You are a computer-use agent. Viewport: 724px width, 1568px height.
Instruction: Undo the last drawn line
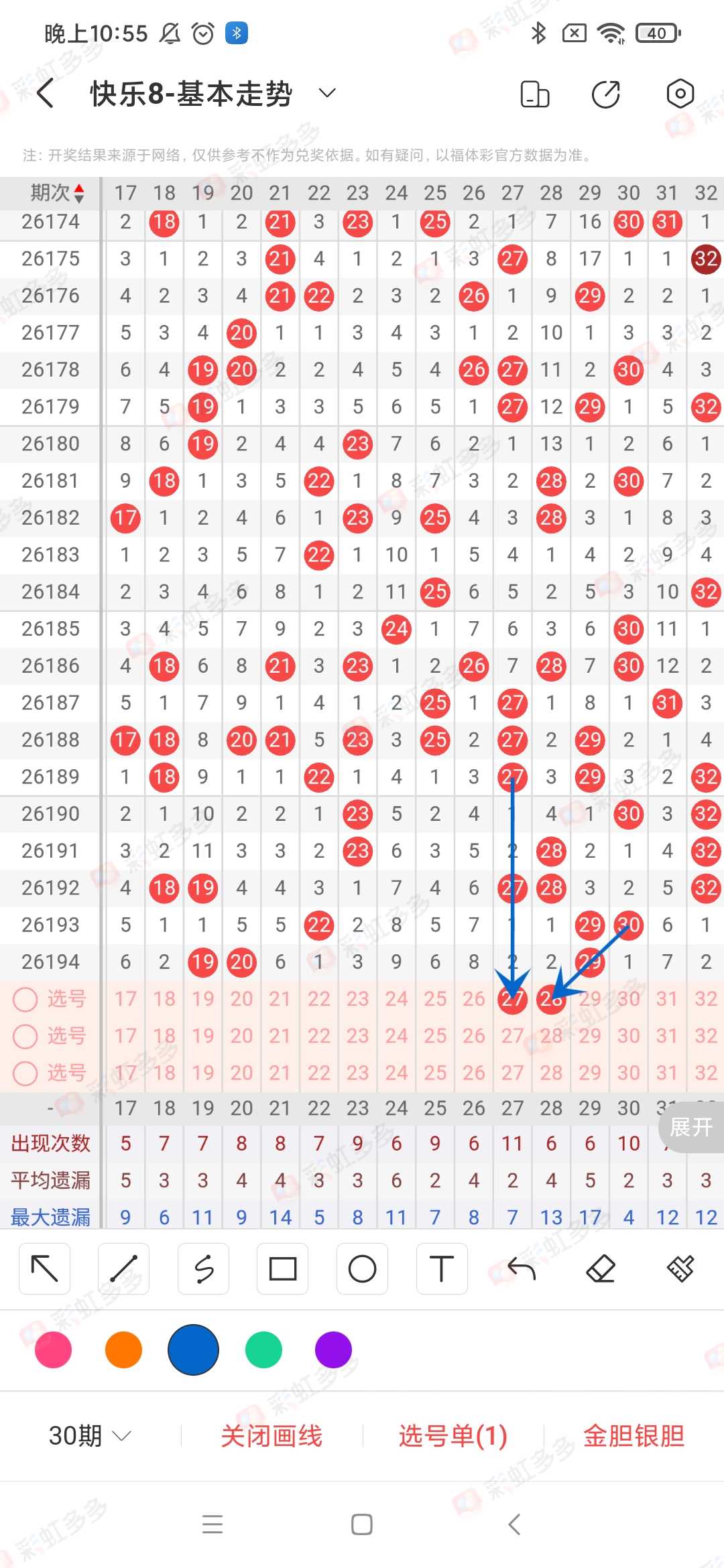click(522, 1268)
